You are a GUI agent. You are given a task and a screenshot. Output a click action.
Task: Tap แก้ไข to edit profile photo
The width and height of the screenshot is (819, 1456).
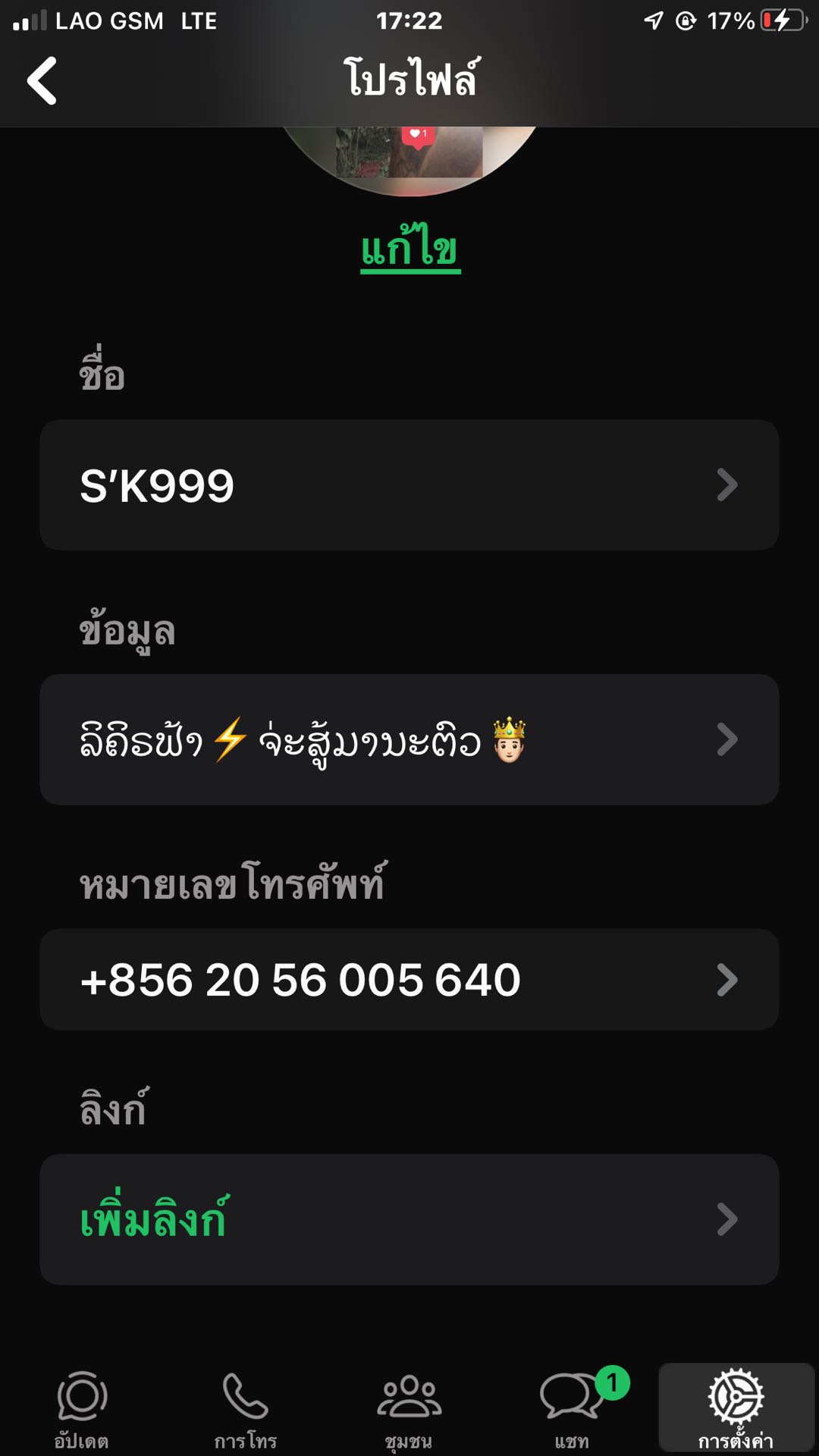pyautogui.click(x=410, y=247)
